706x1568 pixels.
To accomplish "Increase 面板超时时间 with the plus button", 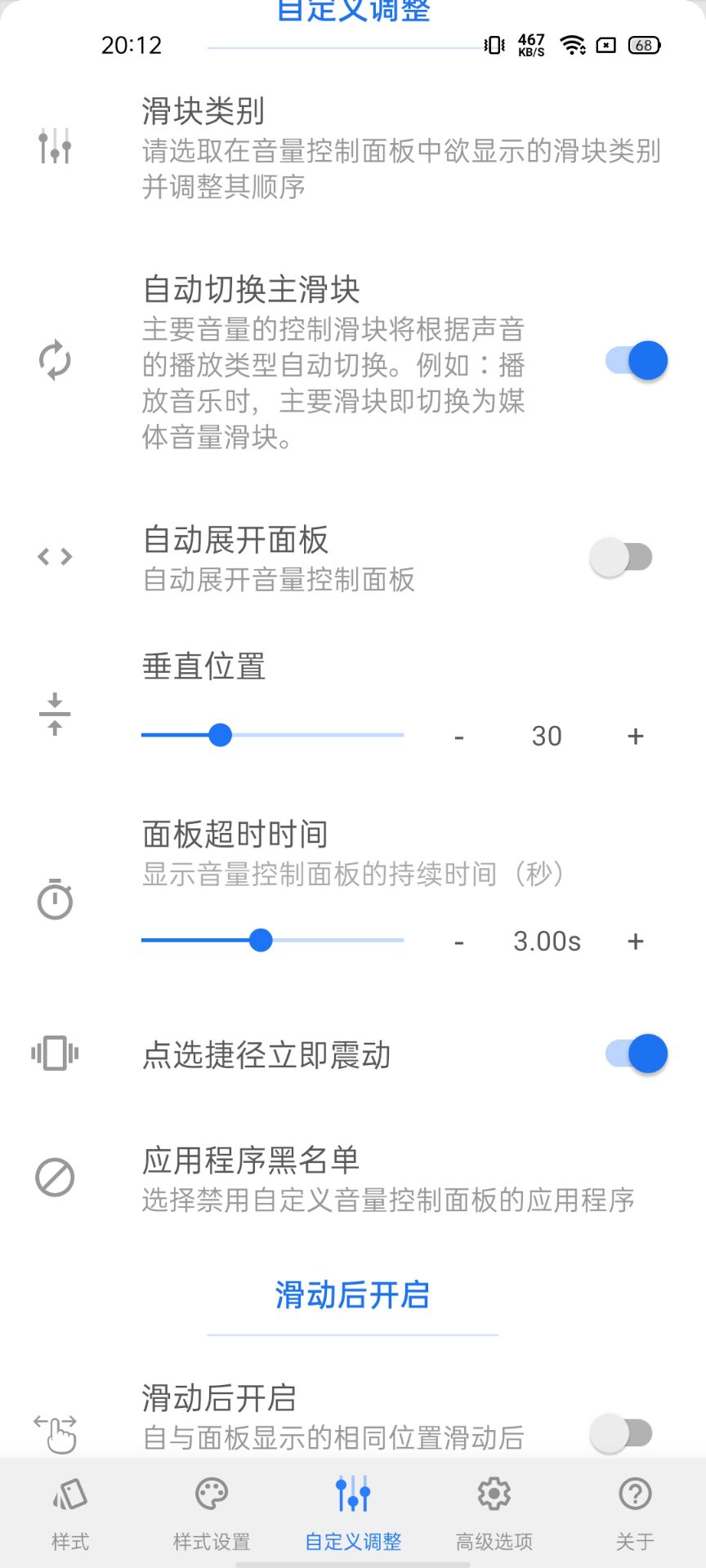I will [x=636, y=942].
